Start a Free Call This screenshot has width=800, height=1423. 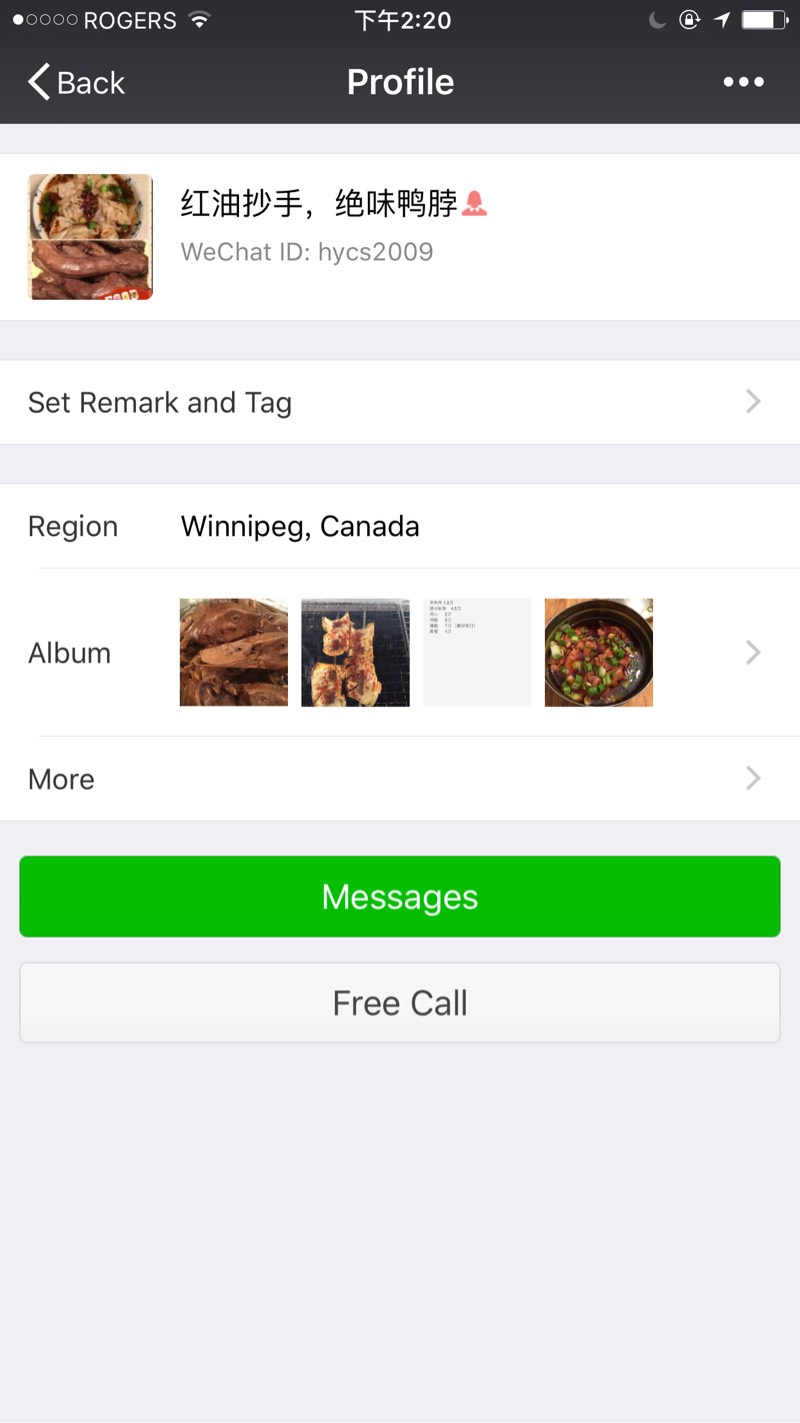coord(400,1003)
